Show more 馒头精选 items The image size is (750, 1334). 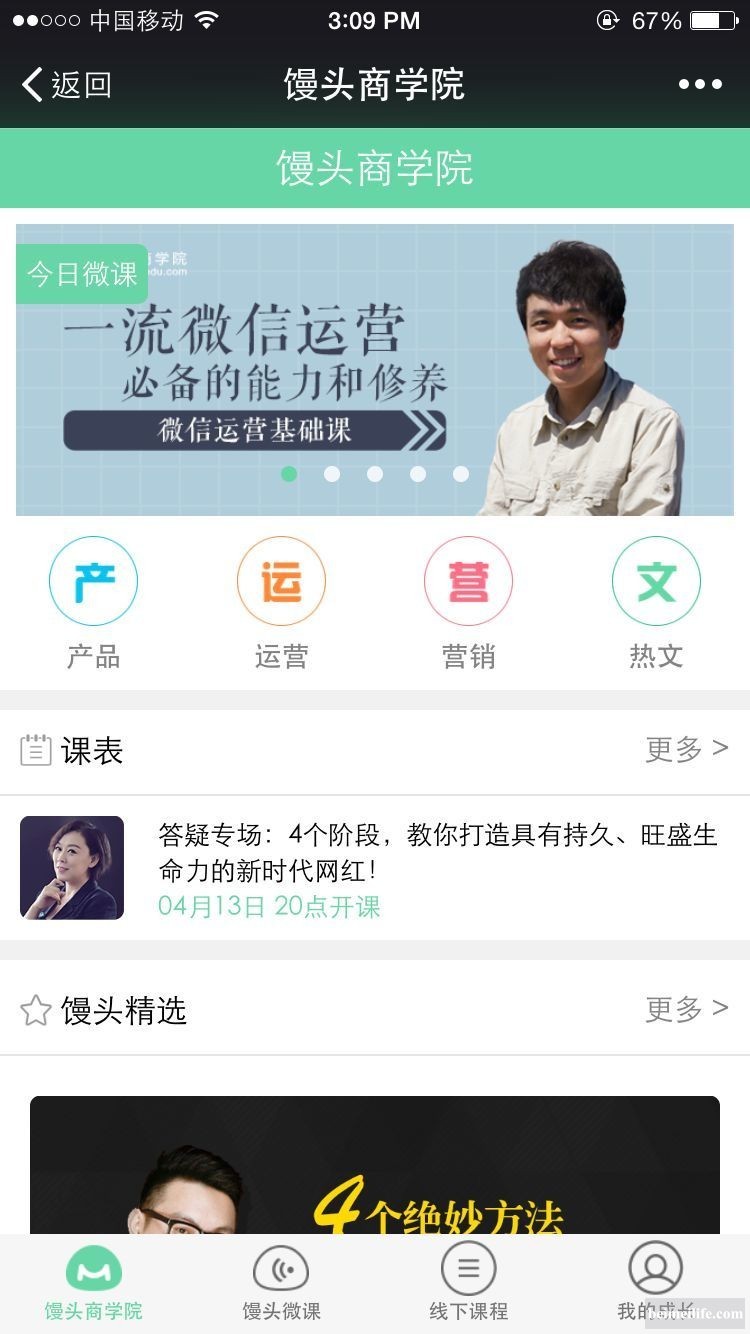pos(686,1009)
